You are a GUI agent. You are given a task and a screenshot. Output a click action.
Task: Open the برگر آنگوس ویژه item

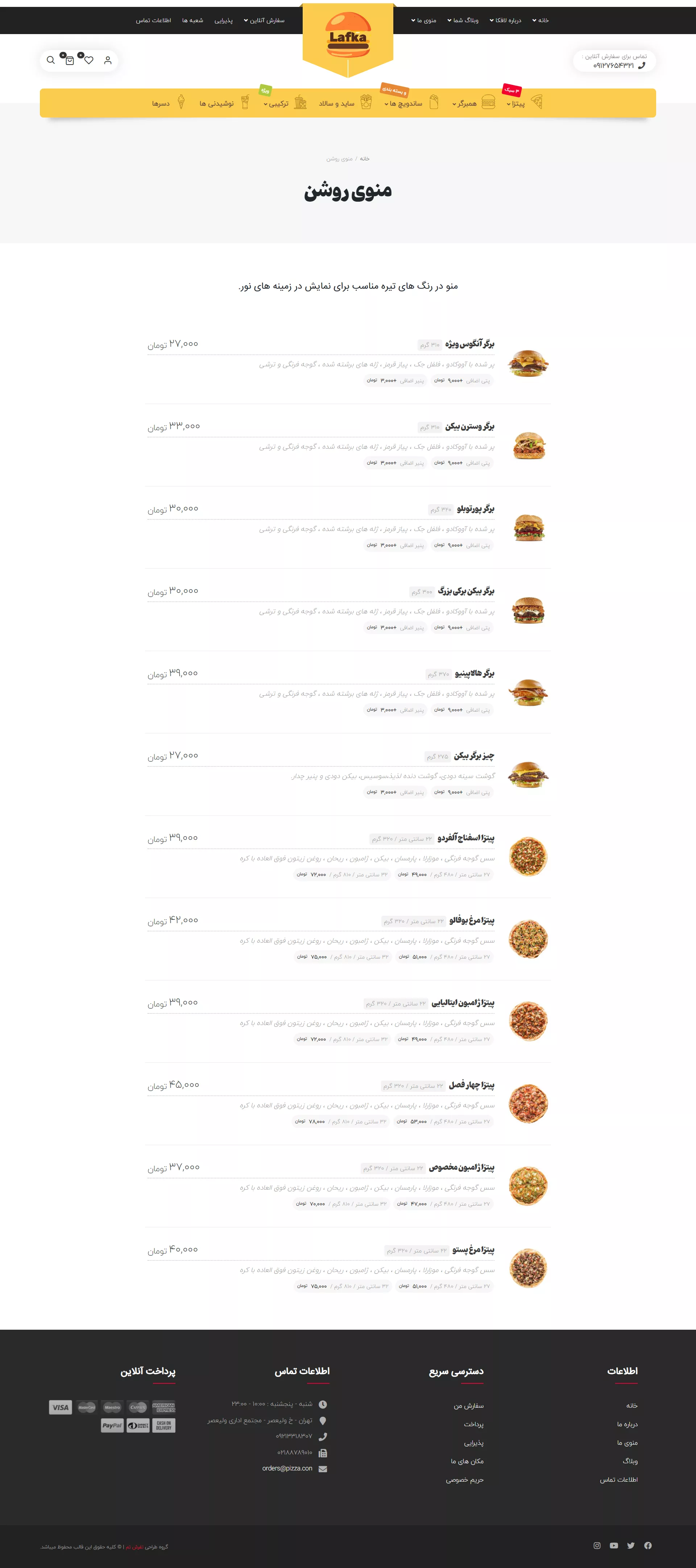point(469,344)
